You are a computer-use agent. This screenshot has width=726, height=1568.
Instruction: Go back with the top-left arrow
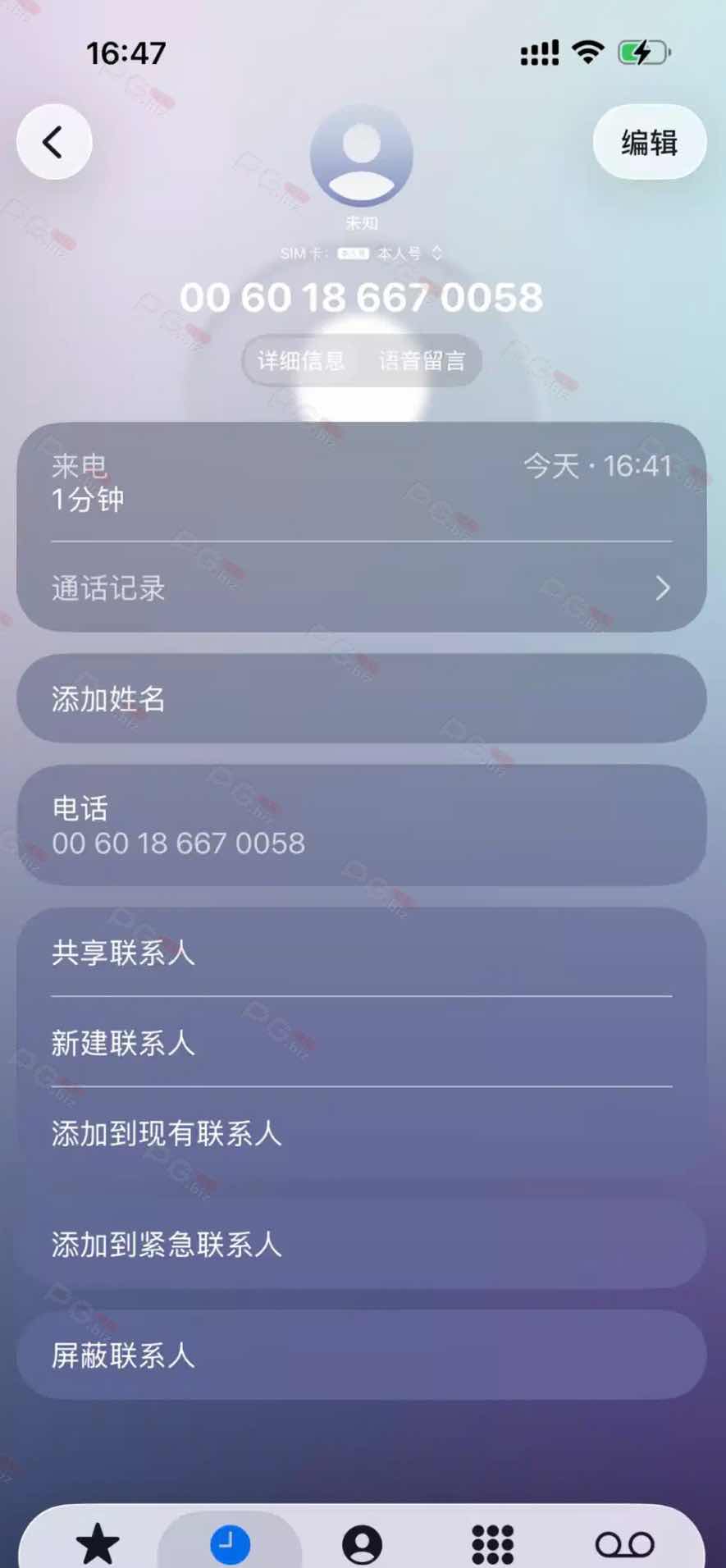point(54,142)
